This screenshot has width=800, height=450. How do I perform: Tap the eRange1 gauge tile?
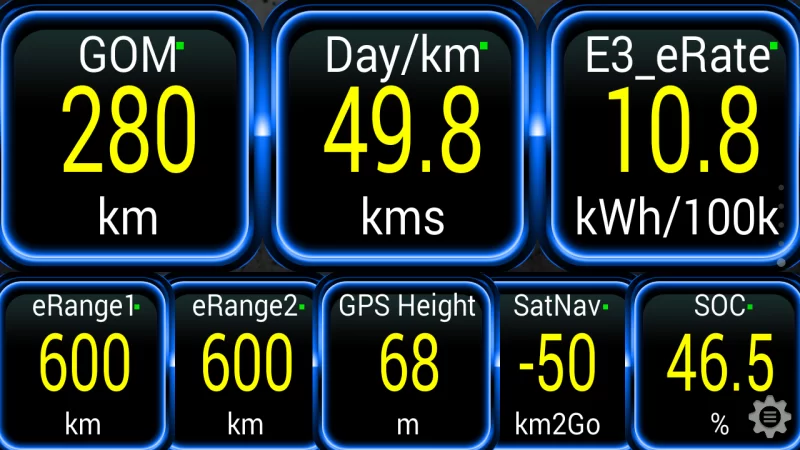pyautogui.click(x=84, y=362)
